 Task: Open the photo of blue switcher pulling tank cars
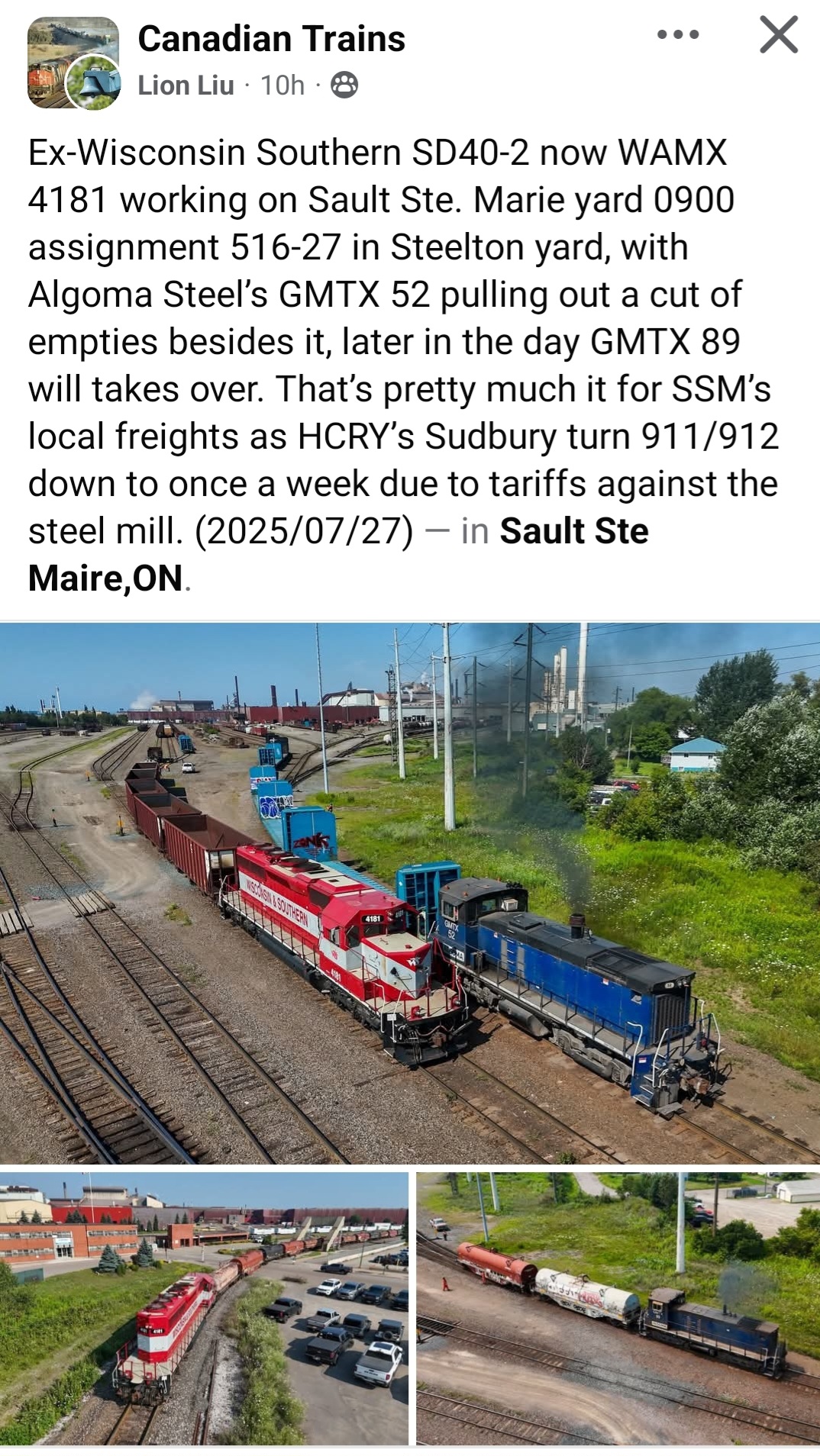tap(618, 1308)
